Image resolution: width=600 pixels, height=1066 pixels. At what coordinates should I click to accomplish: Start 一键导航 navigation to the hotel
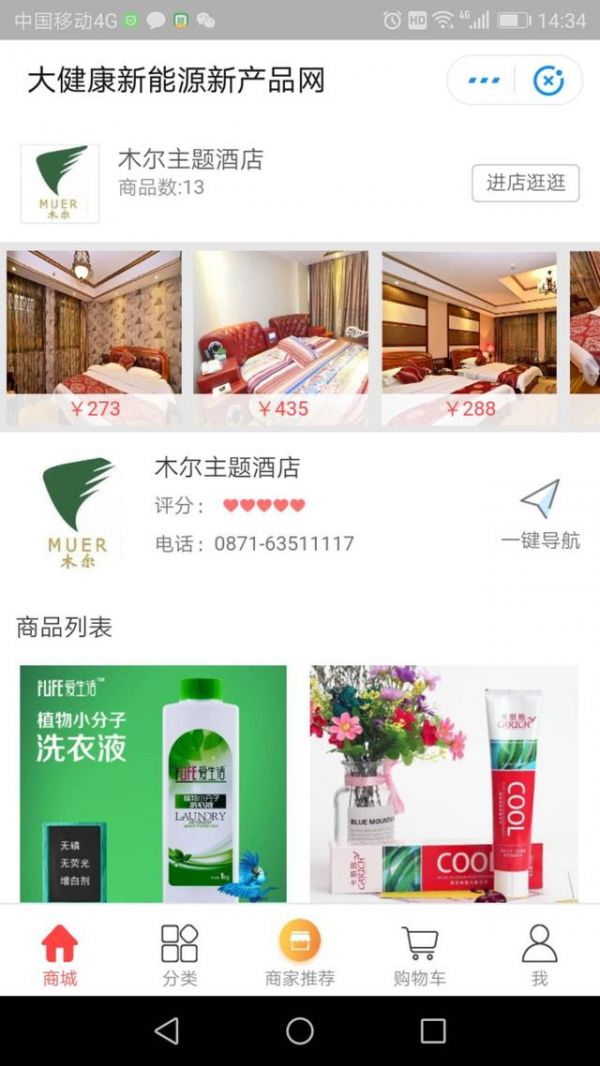coord(540,514)
